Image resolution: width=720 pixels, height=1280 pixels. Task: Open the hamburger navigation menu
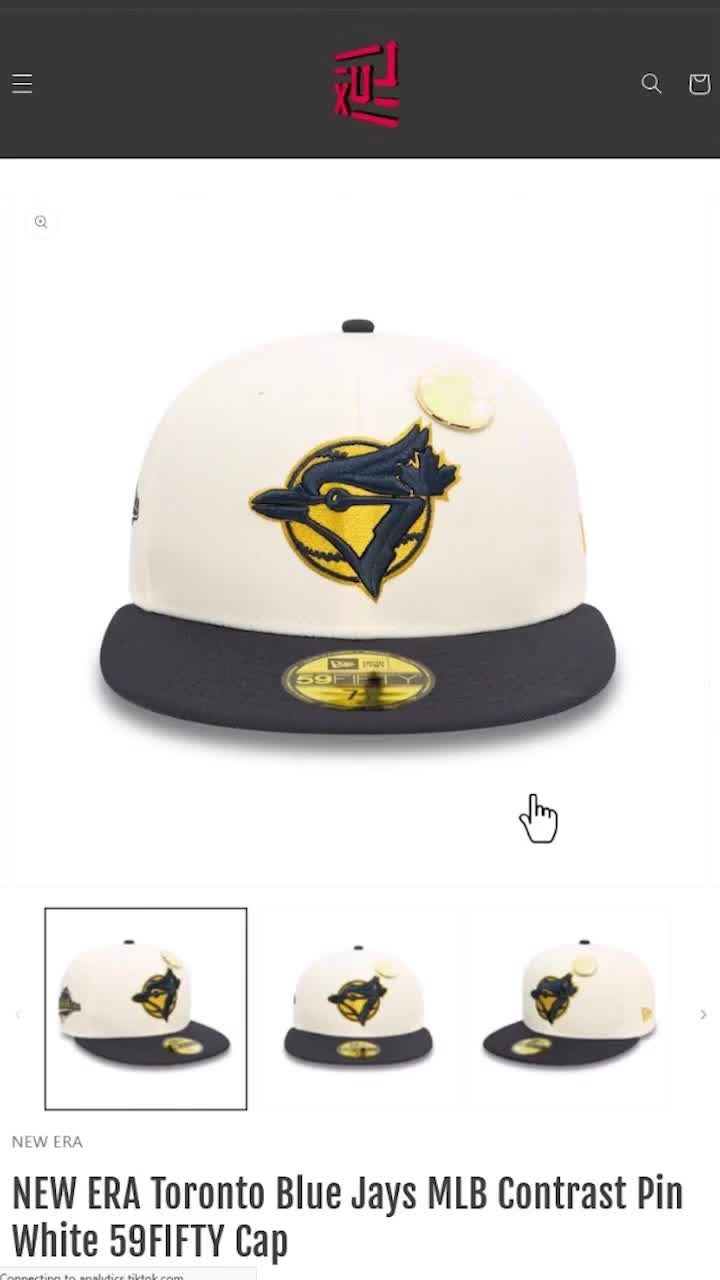[x=22, y=84]
